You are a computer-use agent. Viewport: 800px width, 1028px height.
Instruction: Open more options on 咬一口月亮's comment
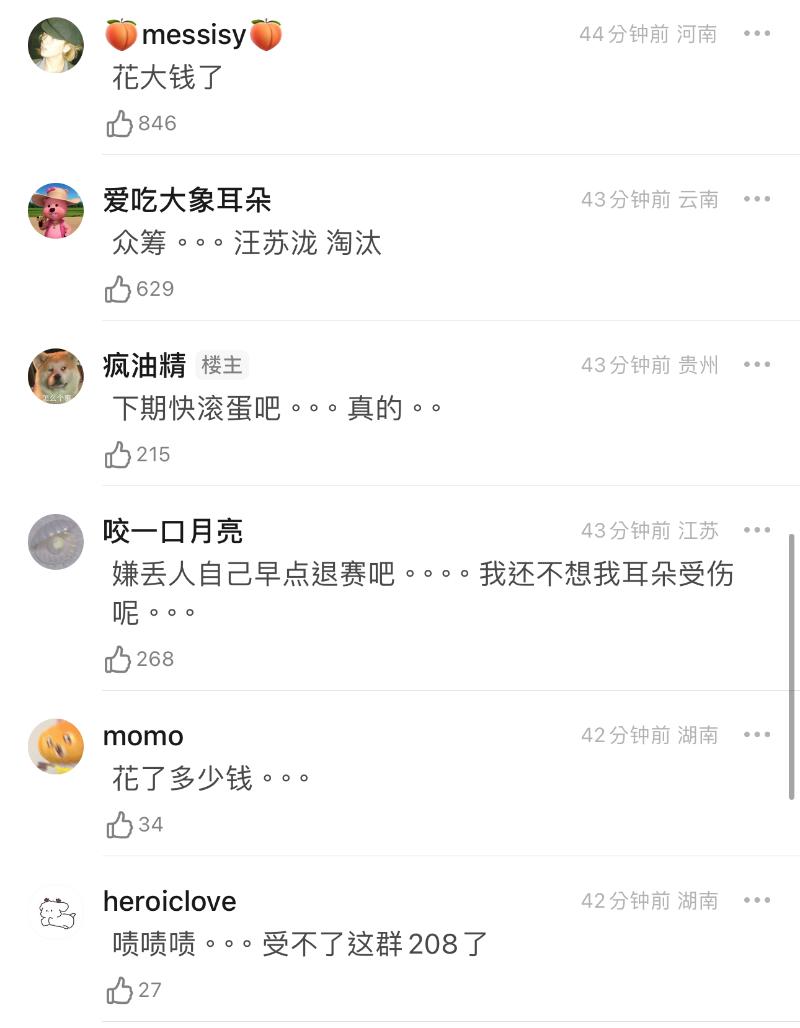pyautogui.click(x=757, y=530)
